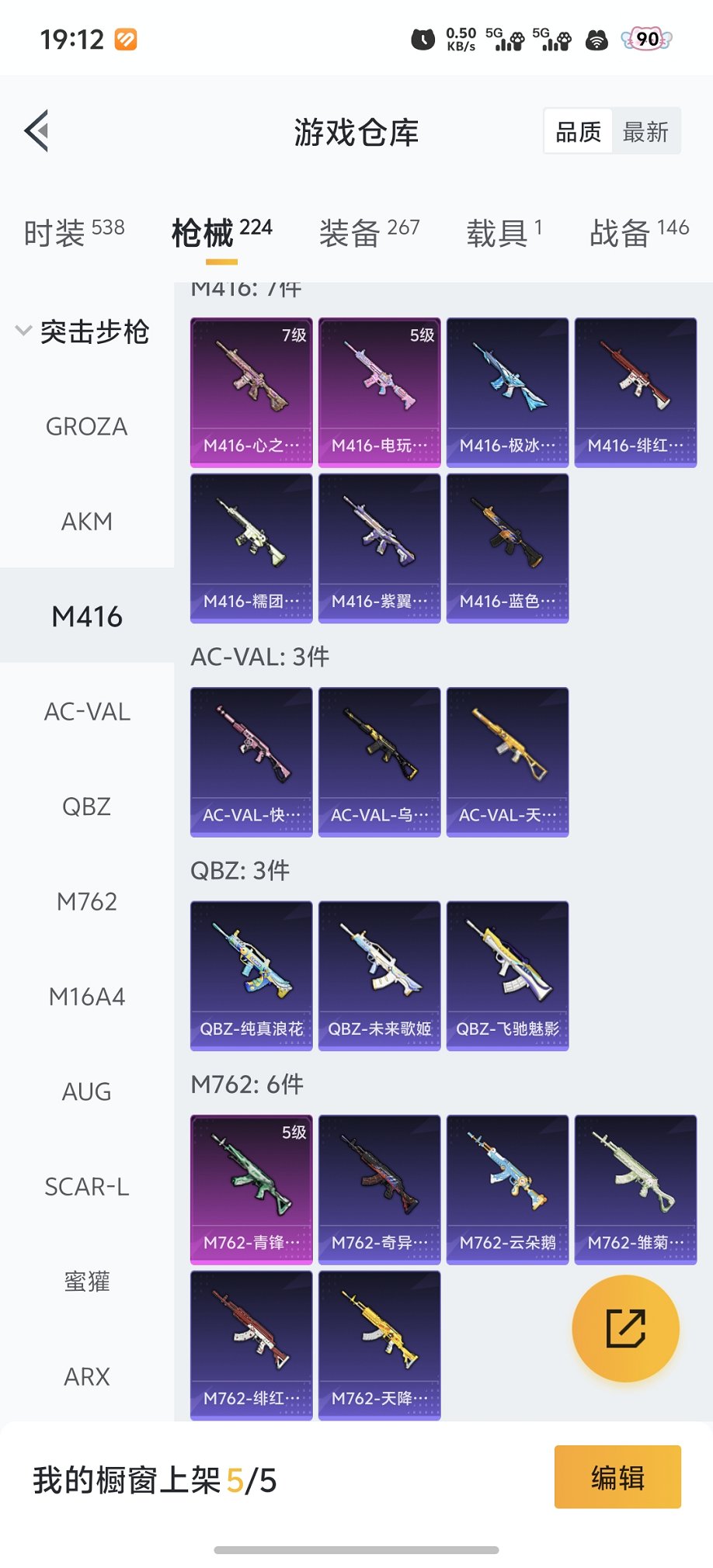Jump to QBZ in the side list
This screenshot has width=713, height=1568.
tap(86, 807)
